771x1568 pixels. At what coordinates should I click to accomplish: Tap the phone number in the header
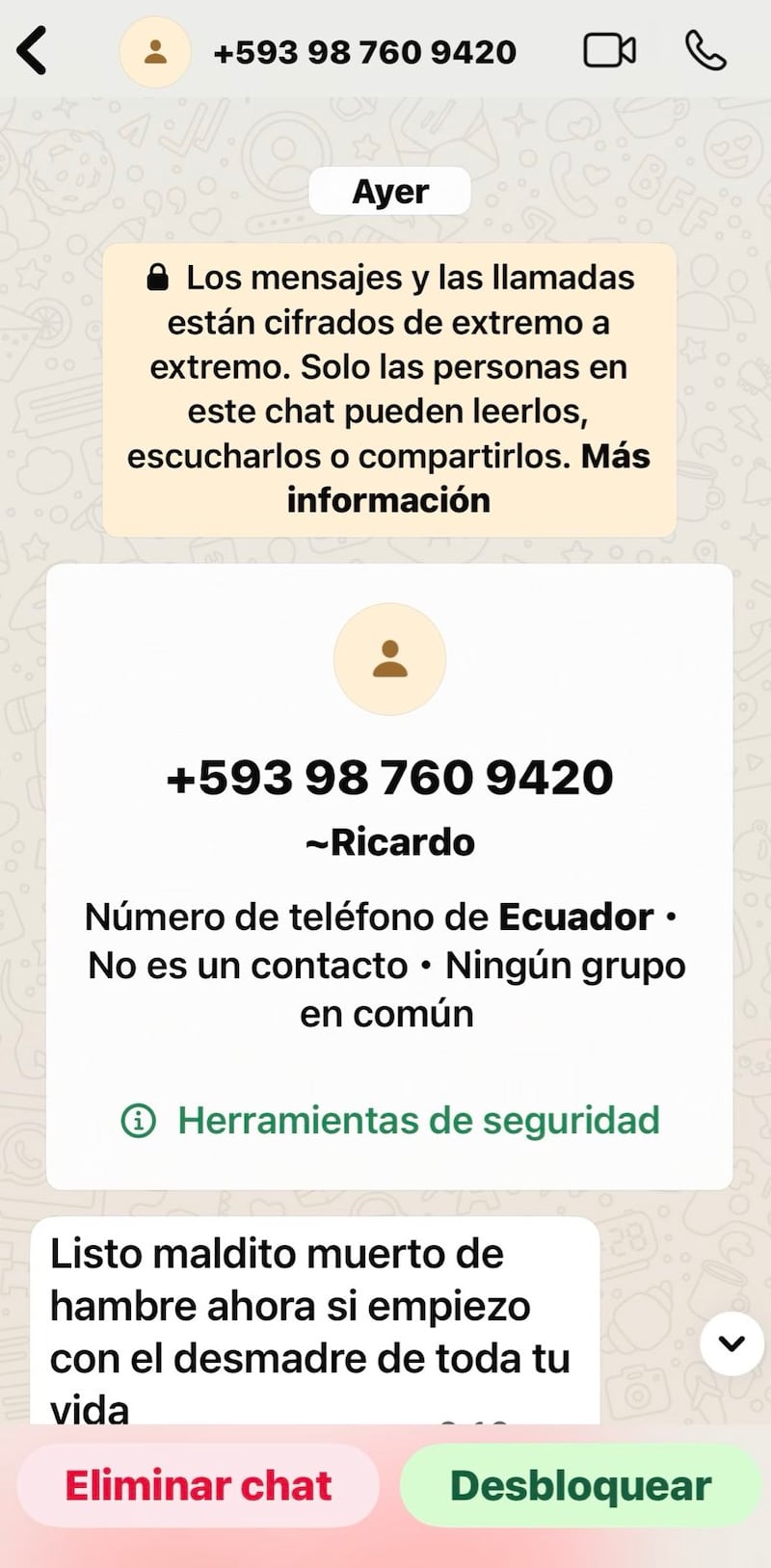(364, 51)
